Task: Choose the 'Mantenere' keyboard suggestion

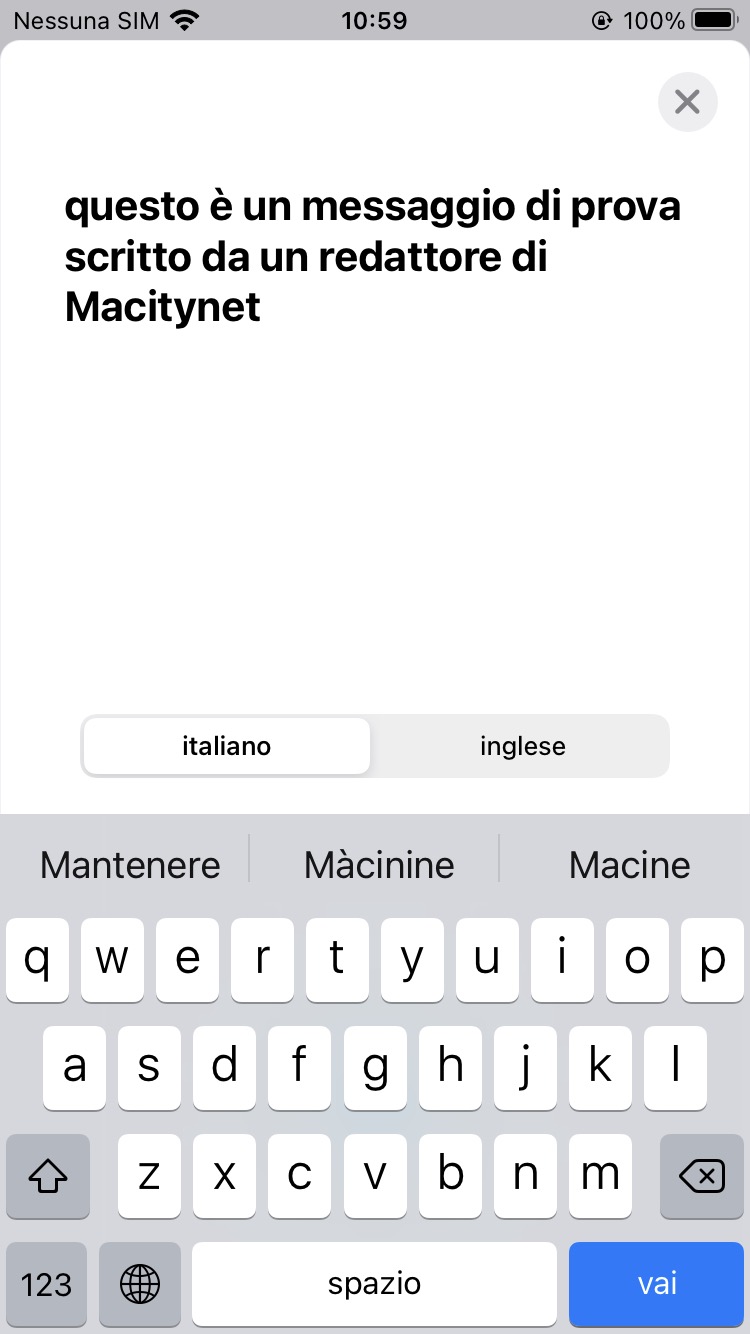Action: tap(130, 865)
